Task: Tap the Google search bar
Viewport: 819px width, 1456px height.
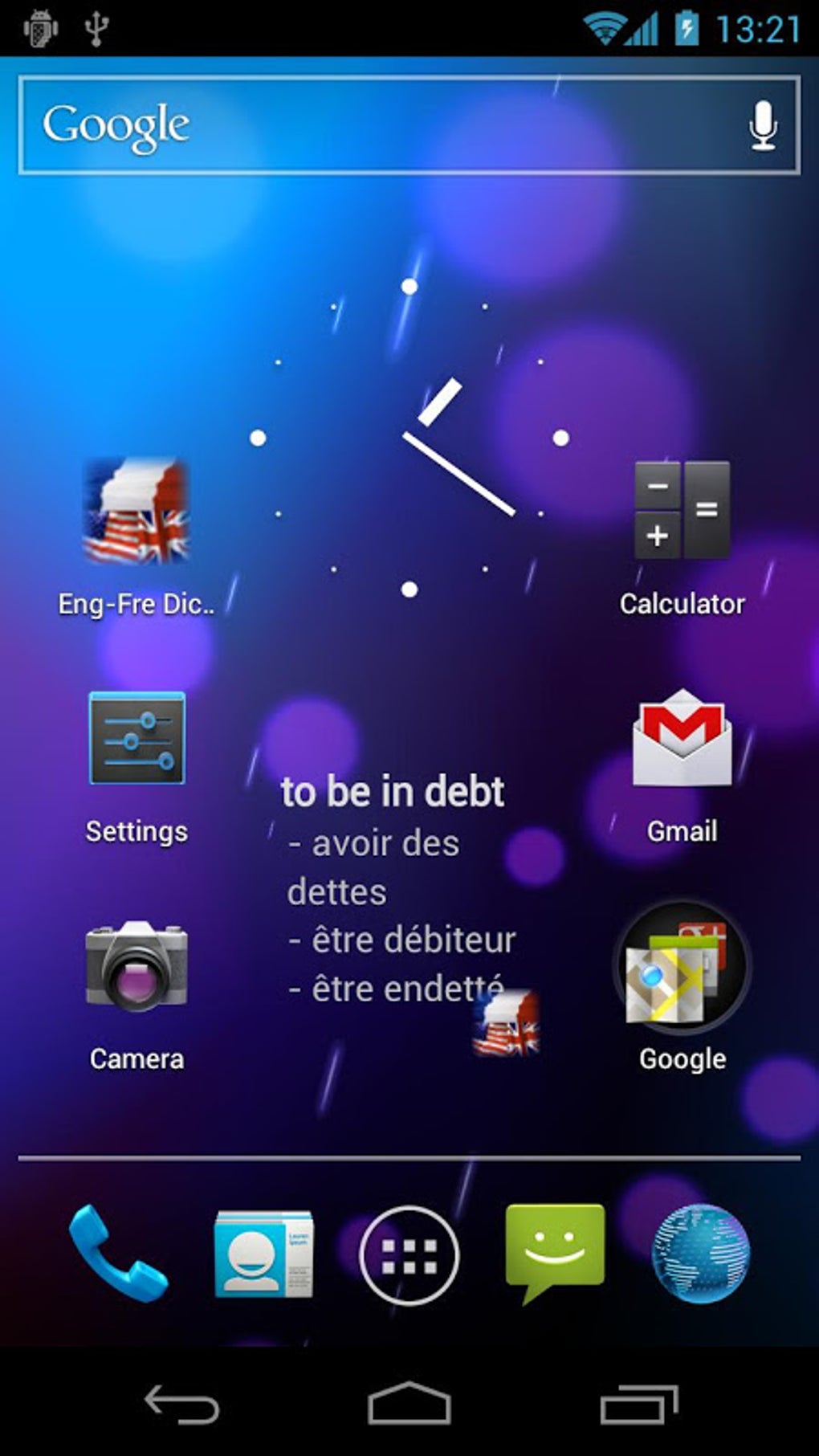Action: click(409, 125)
